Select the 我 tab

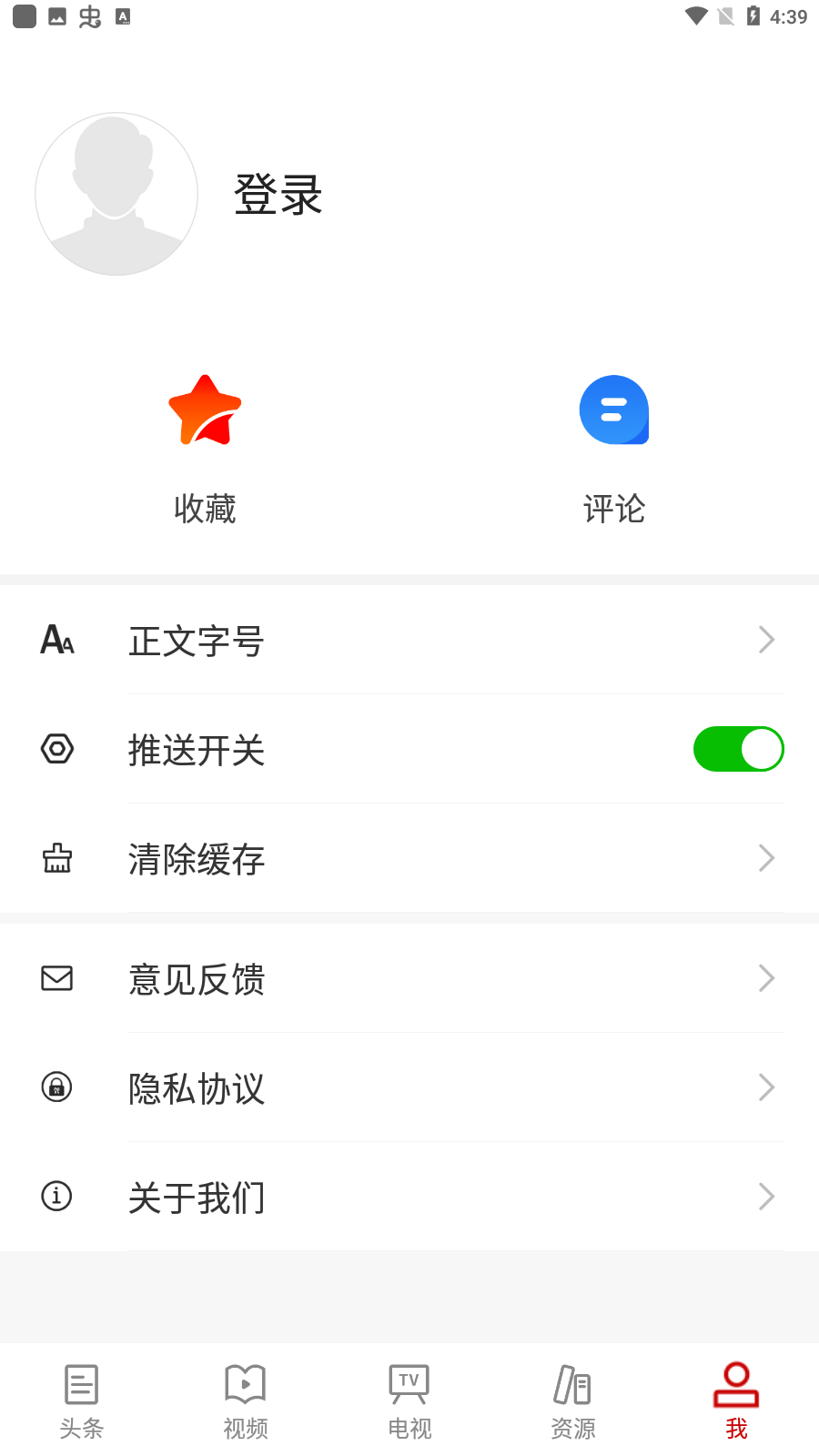[x=736, y=1401]
